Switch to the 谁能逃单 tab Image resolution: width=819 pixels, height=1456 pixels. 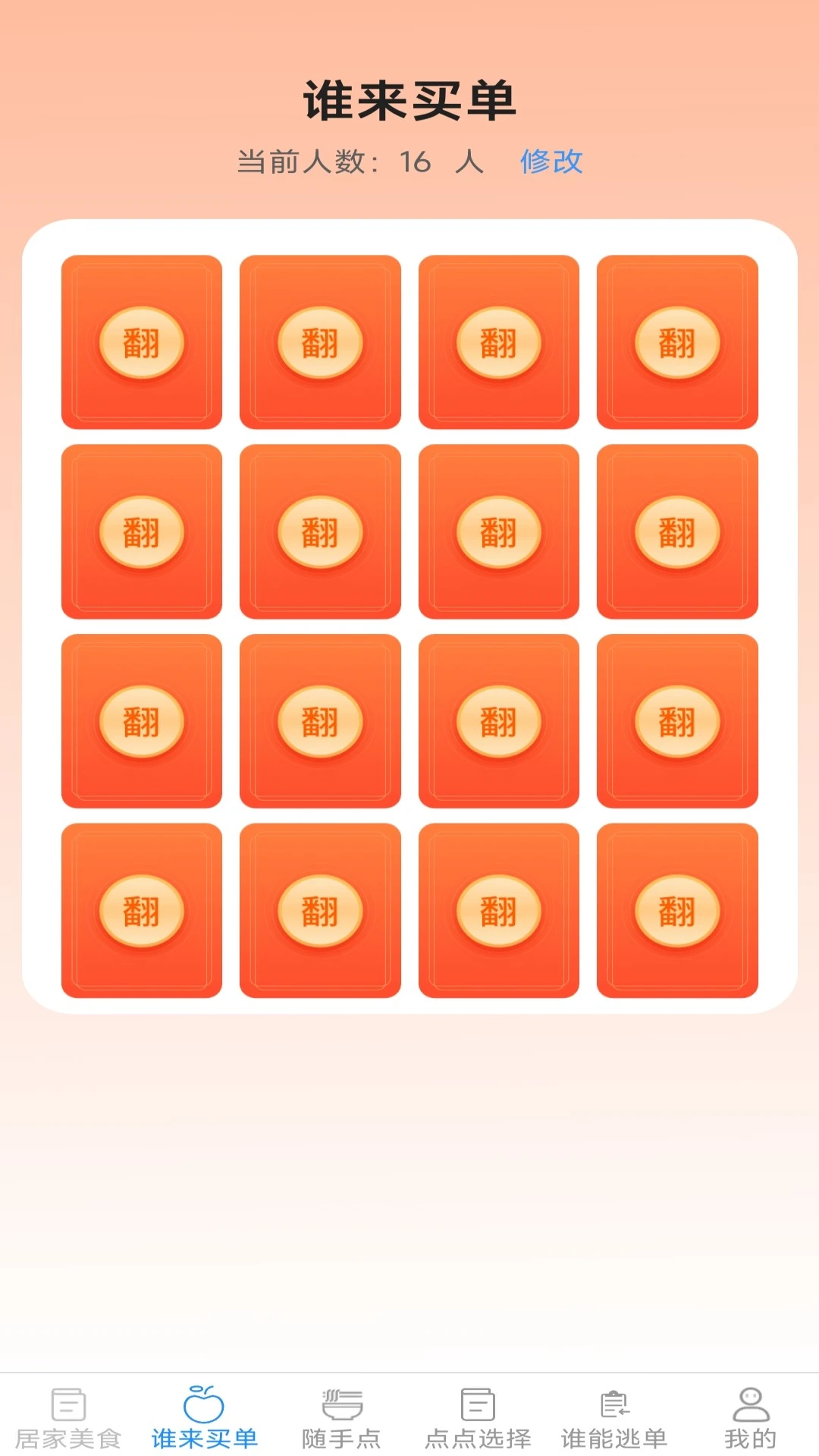tap(614, 1417)
